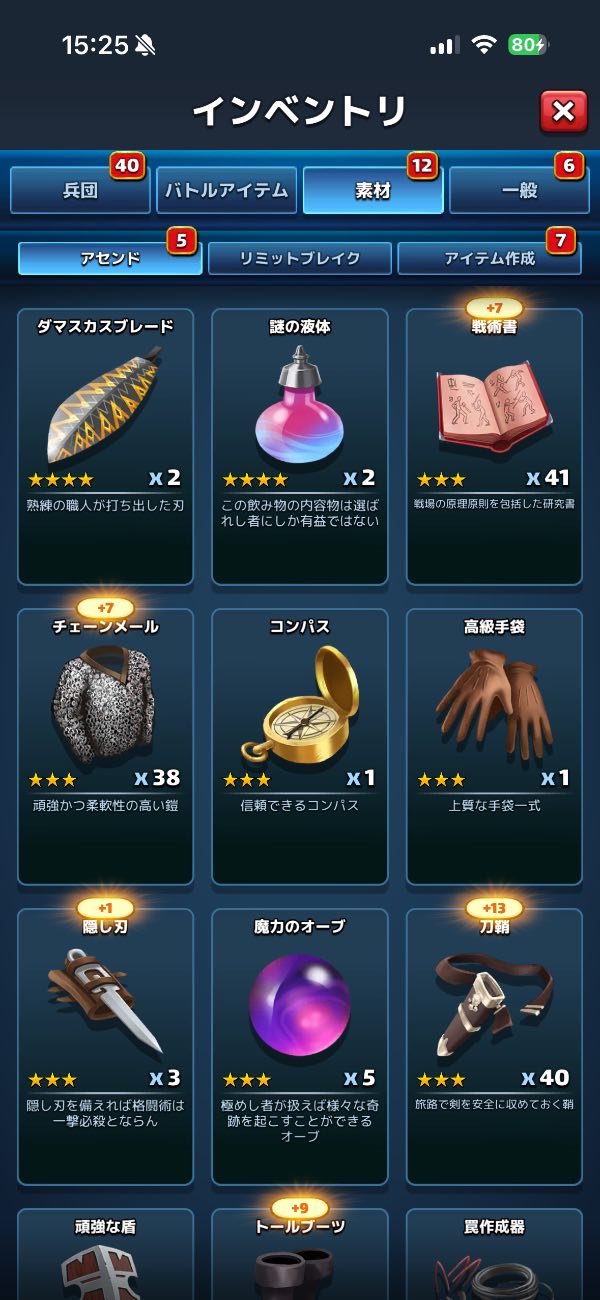This screenshot has height=1300, width=600.
Task: Open the ダマスカスブレード item card
Action: click(x=105, y=445)
